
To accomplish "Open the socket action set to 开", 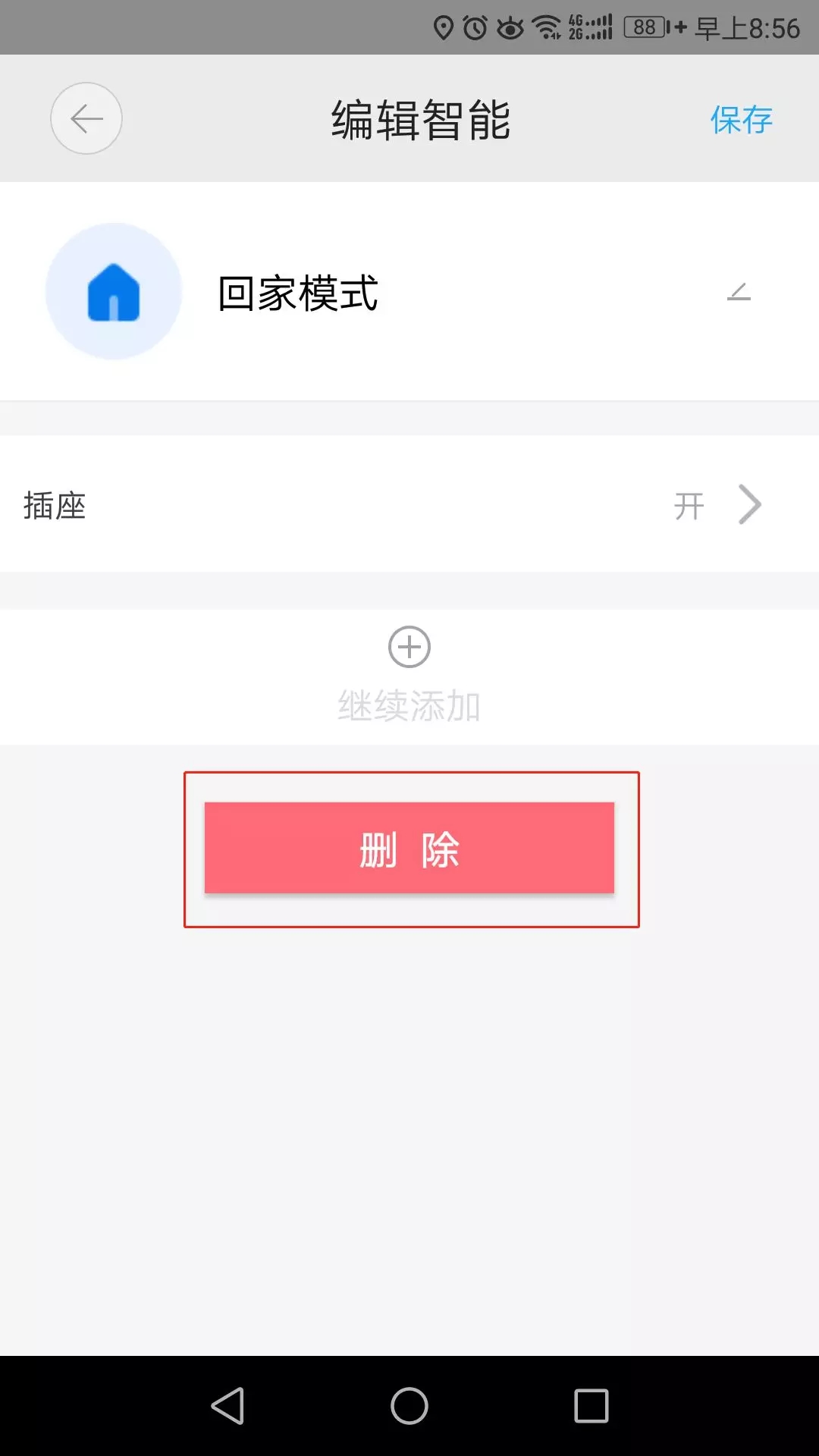I will click(689, 506).
